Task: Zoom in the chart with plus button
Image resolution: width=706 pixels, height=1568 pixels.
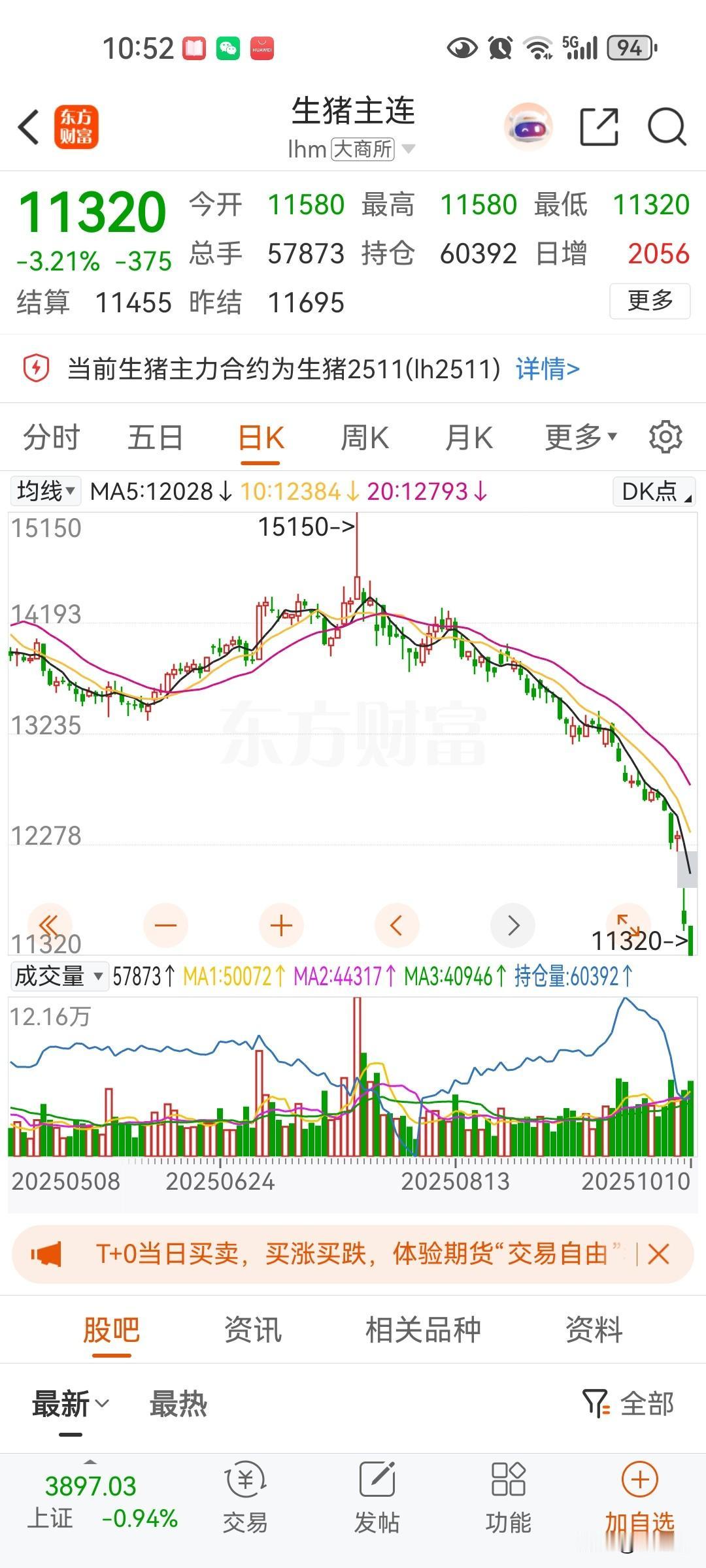Action: 281,926
